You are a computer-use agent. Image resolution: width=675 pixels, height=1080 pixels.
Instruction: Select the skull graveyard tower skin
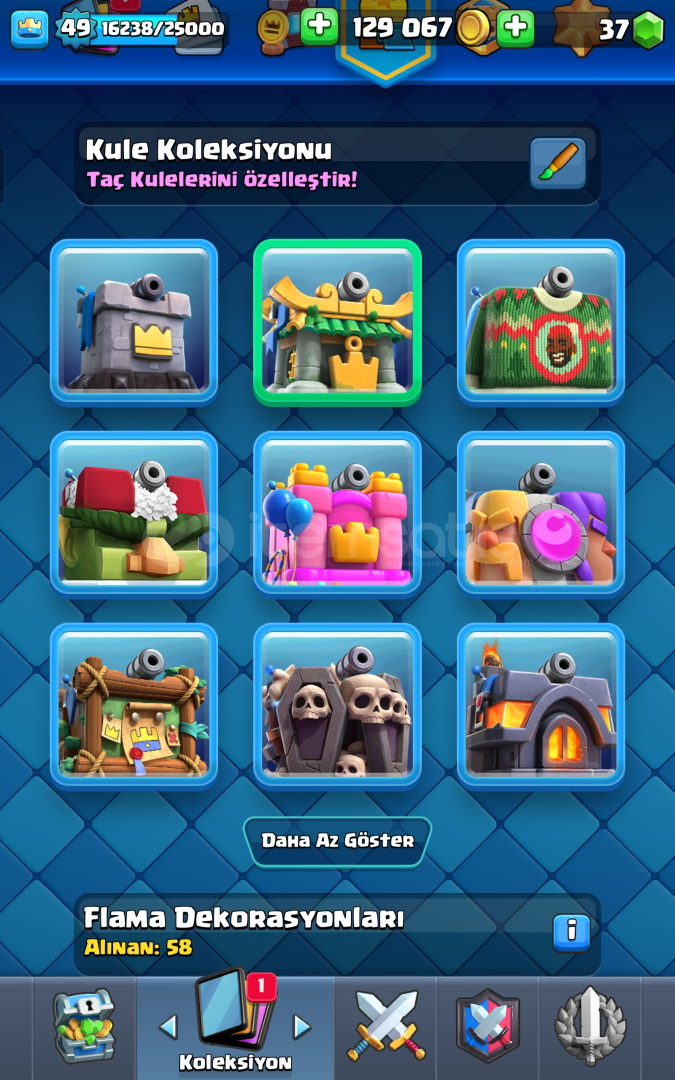coord(337,705)
